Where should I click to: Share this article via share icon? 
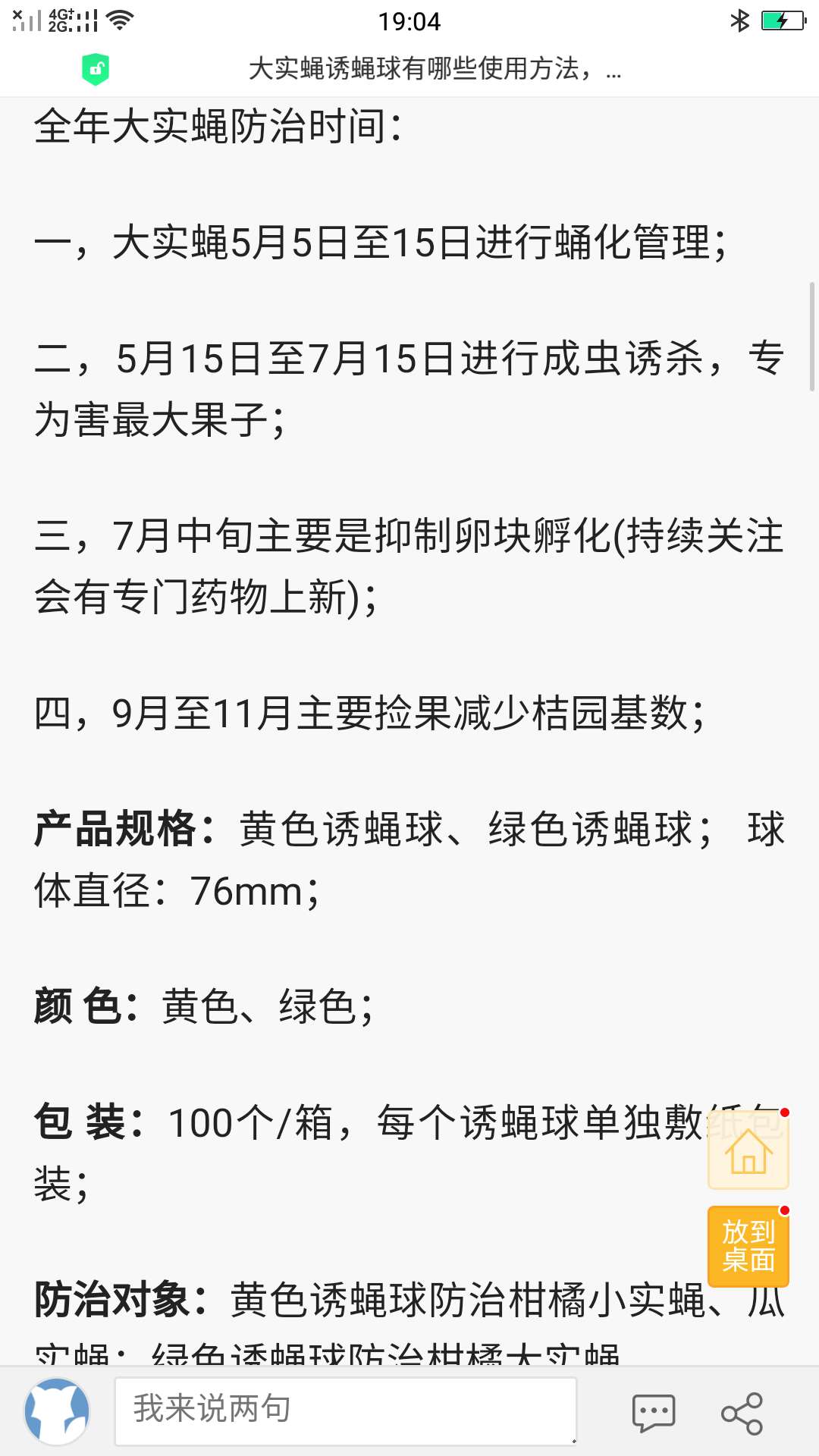tap(742, 1413)
